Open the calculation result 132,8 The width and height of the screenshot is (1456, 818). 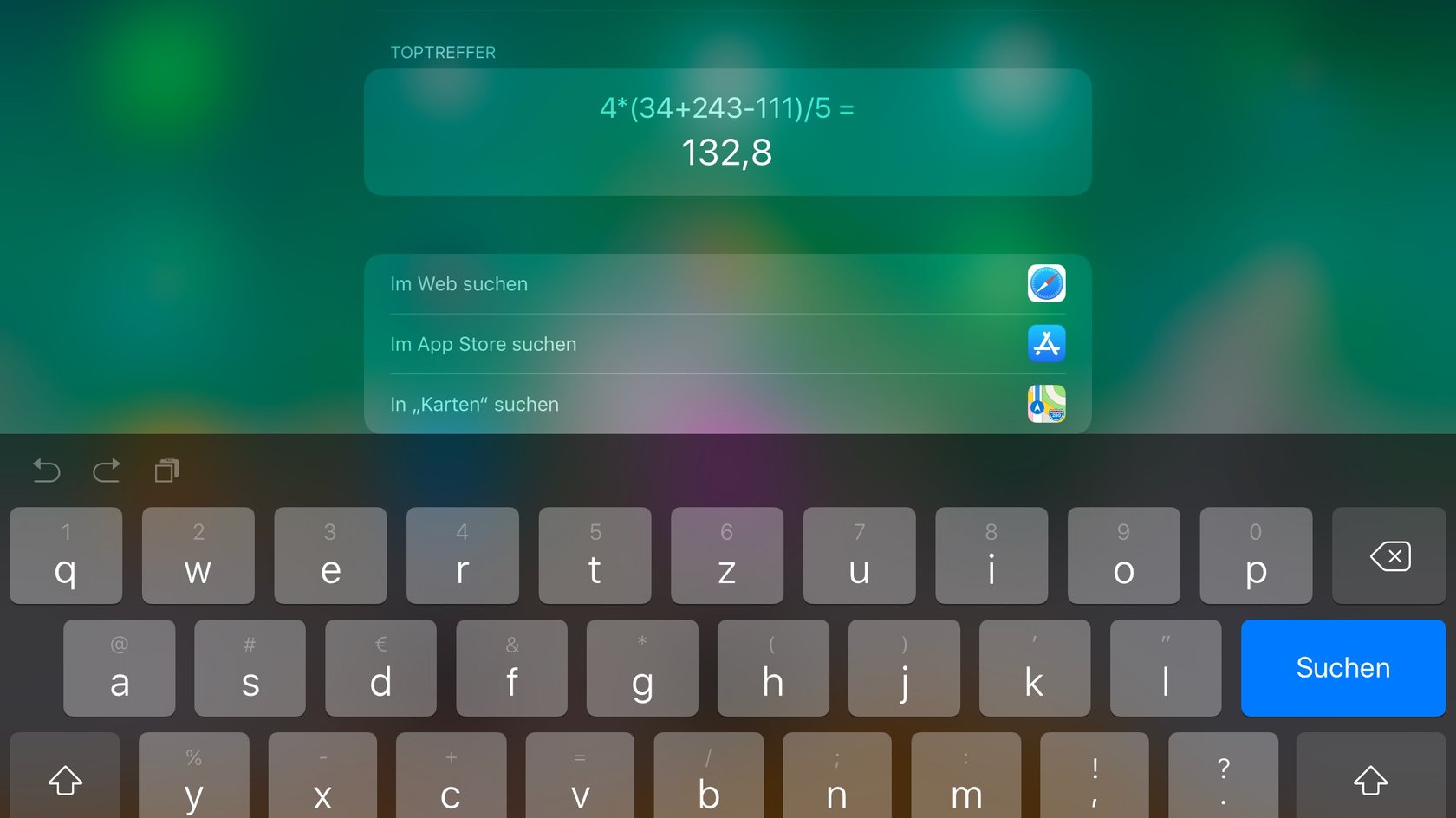click(726, 133)
